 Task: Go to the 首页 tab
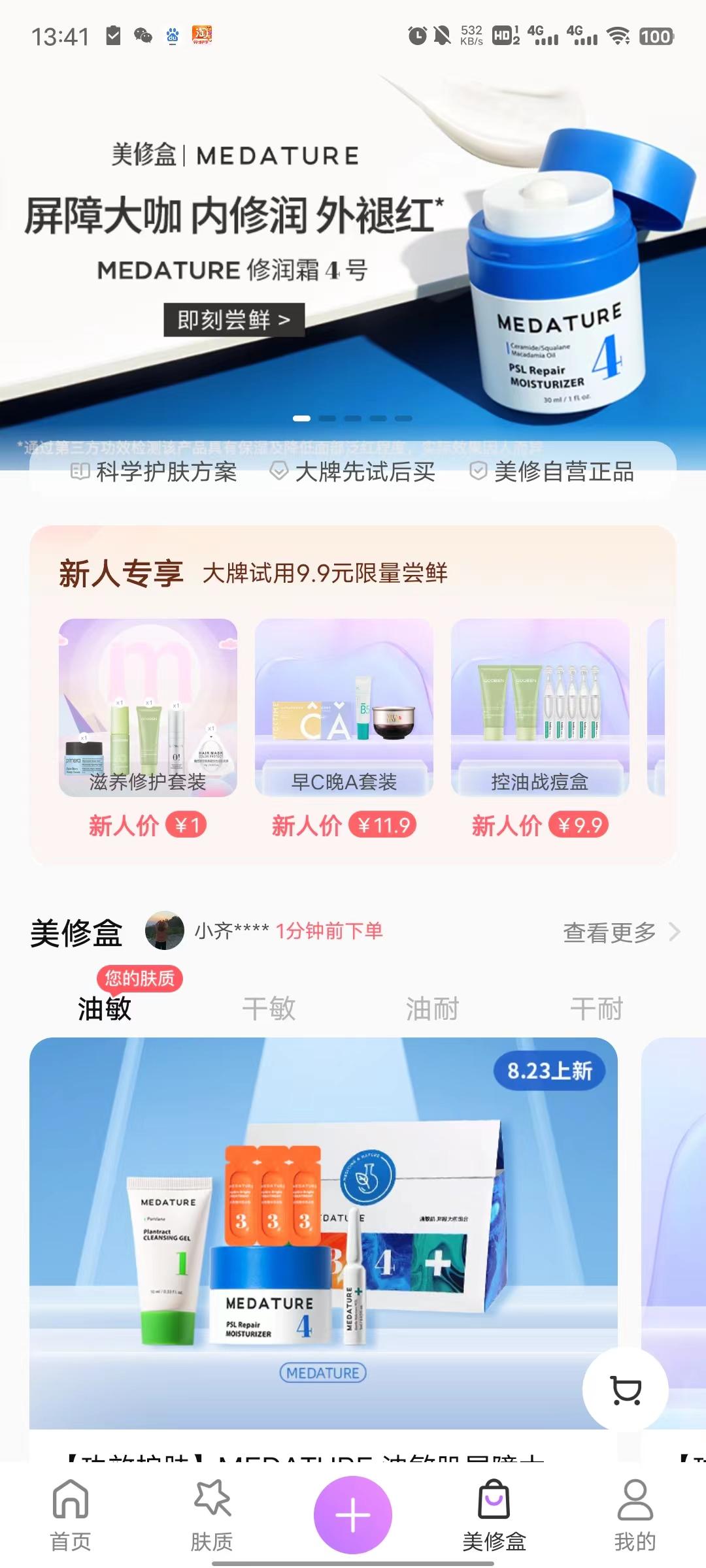click(71, 1514)
